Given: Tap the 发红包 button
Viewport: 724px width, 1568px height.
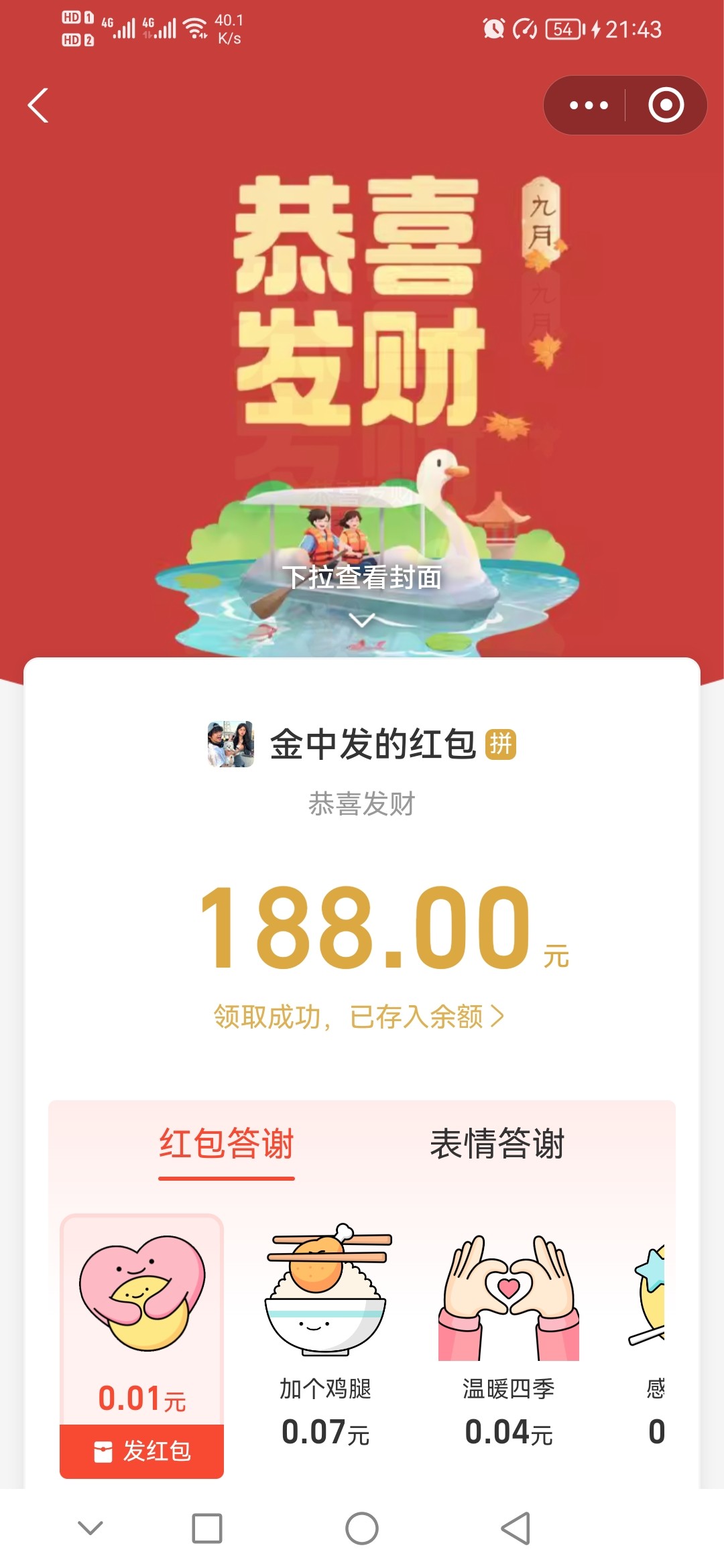Looking at the screenshot, I should 141,1451.
